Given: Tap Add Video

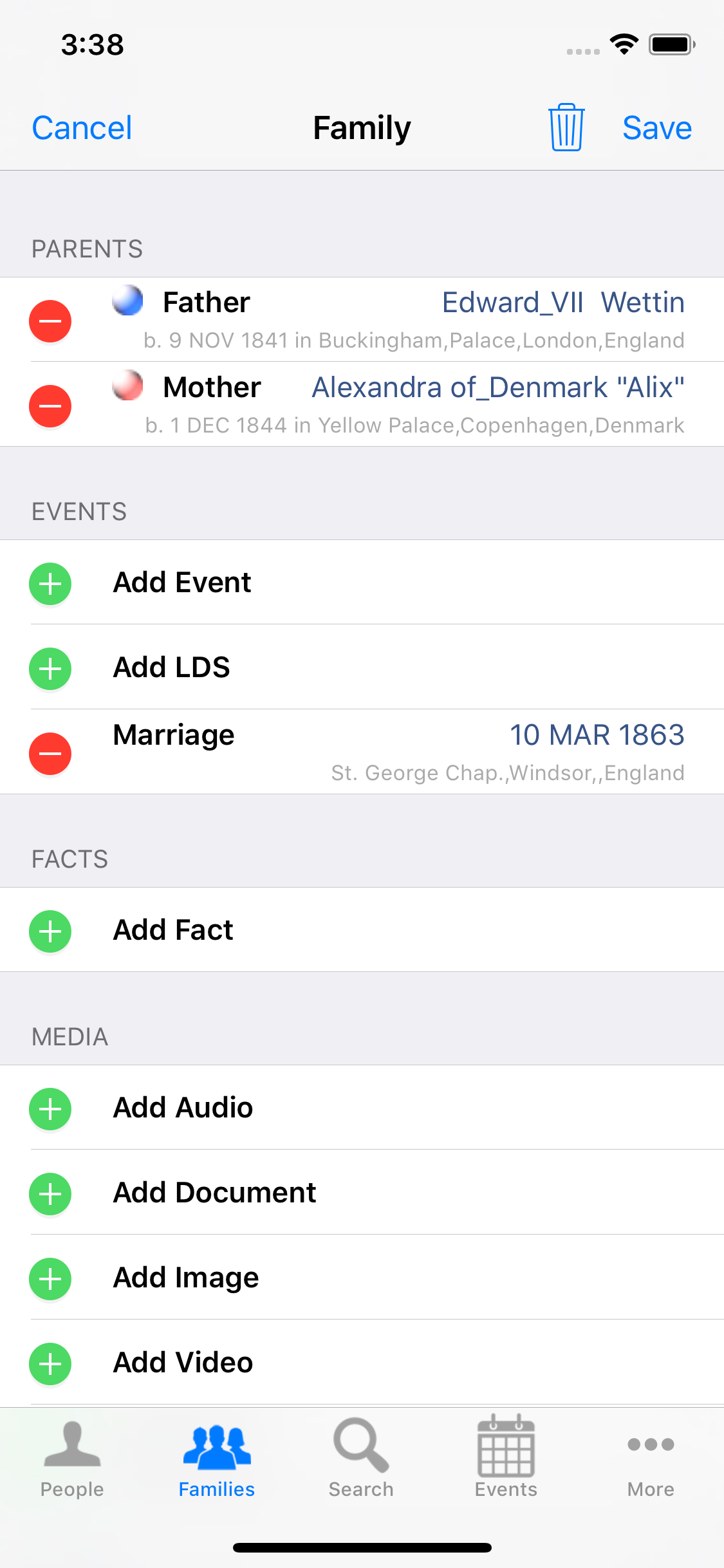Looking at the screenshot, I should 183,1363.
